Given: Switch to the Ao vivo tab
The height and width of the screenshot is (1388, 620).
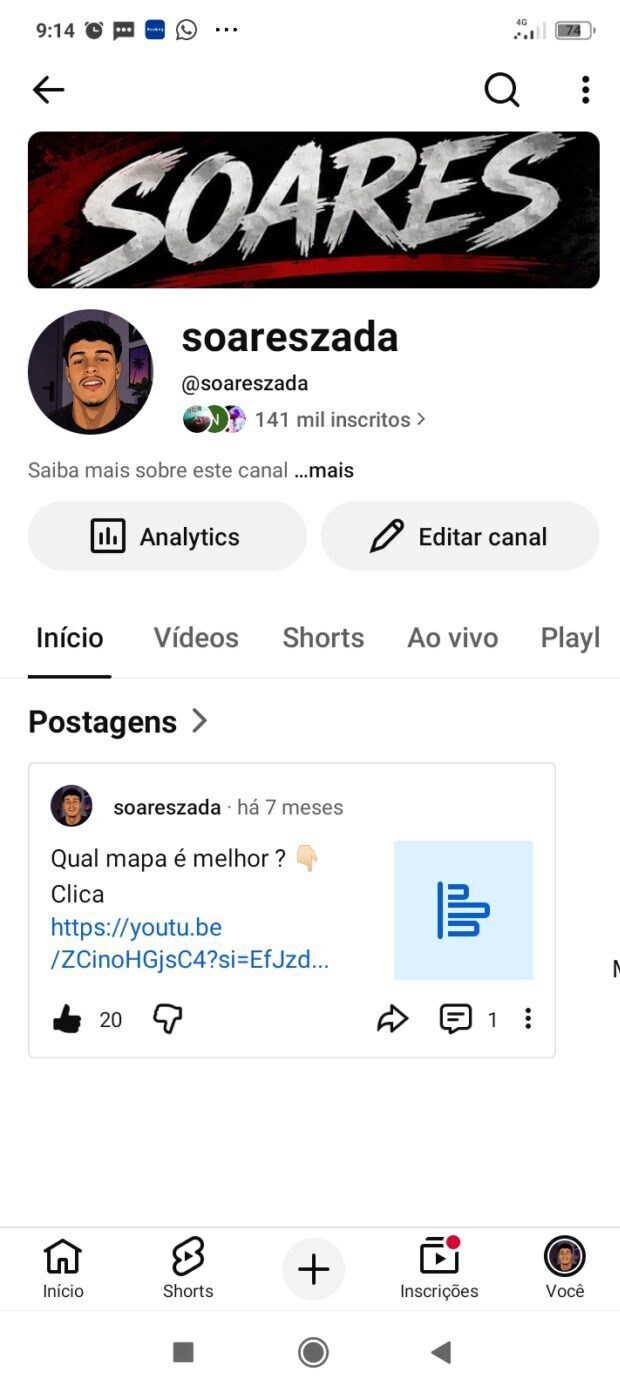Looking at the screenshot, I should tap(452, 638).
